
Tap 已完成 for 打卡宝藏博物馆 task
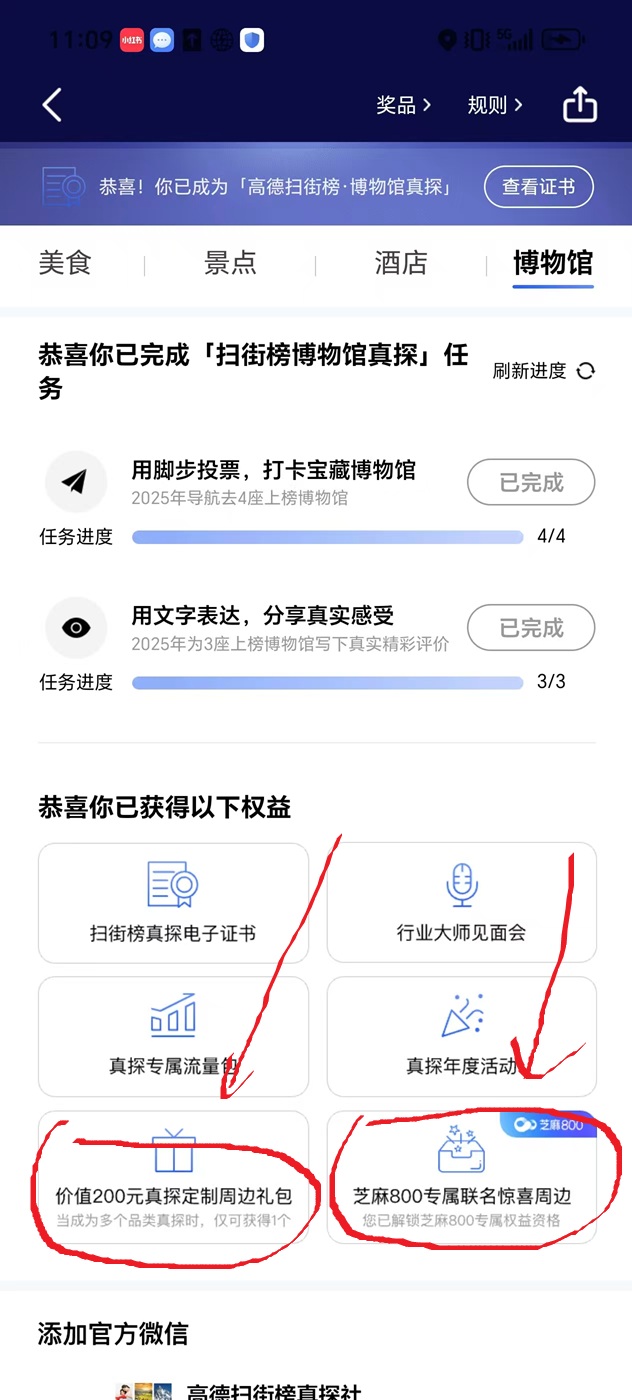531,483
